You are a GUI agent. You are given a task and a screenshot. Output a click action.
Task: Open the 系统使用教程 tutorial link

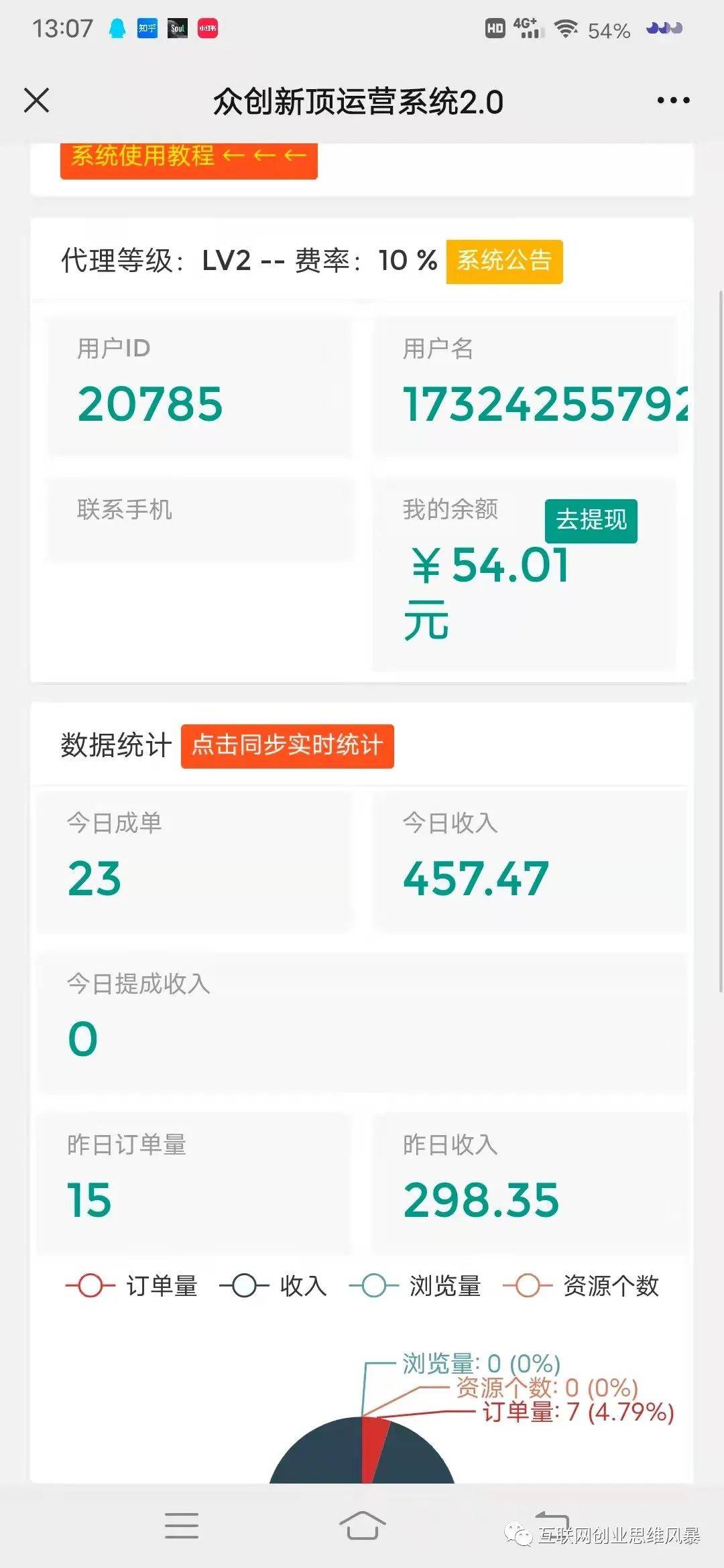190,158
